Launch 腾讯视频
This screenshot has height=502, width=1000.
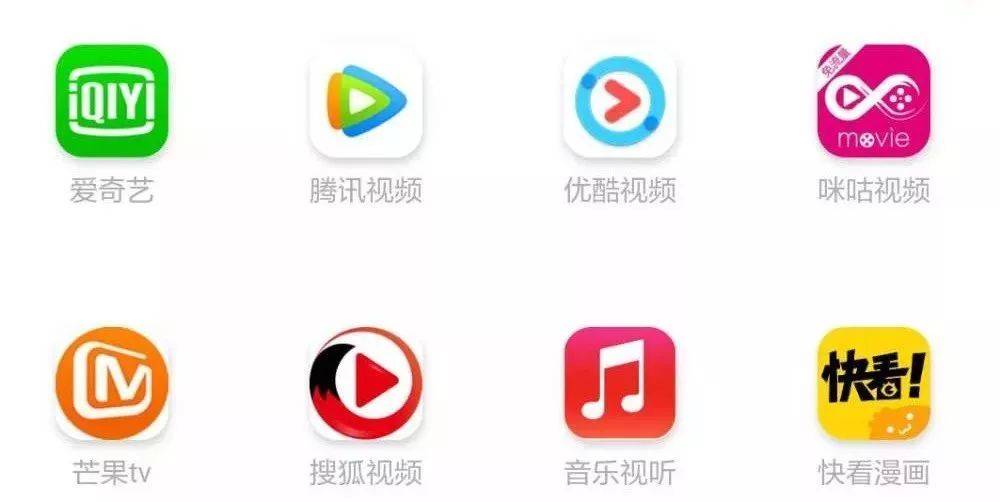coord(365,101)
